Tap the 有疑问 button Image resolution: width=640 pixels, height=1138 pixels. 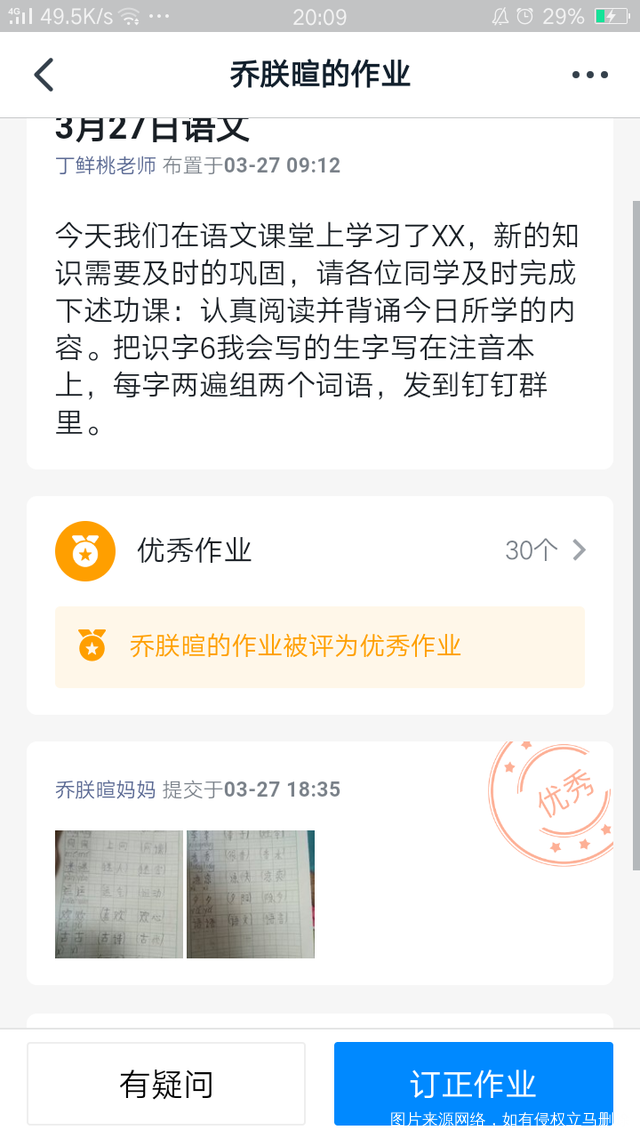[166, 1083]
